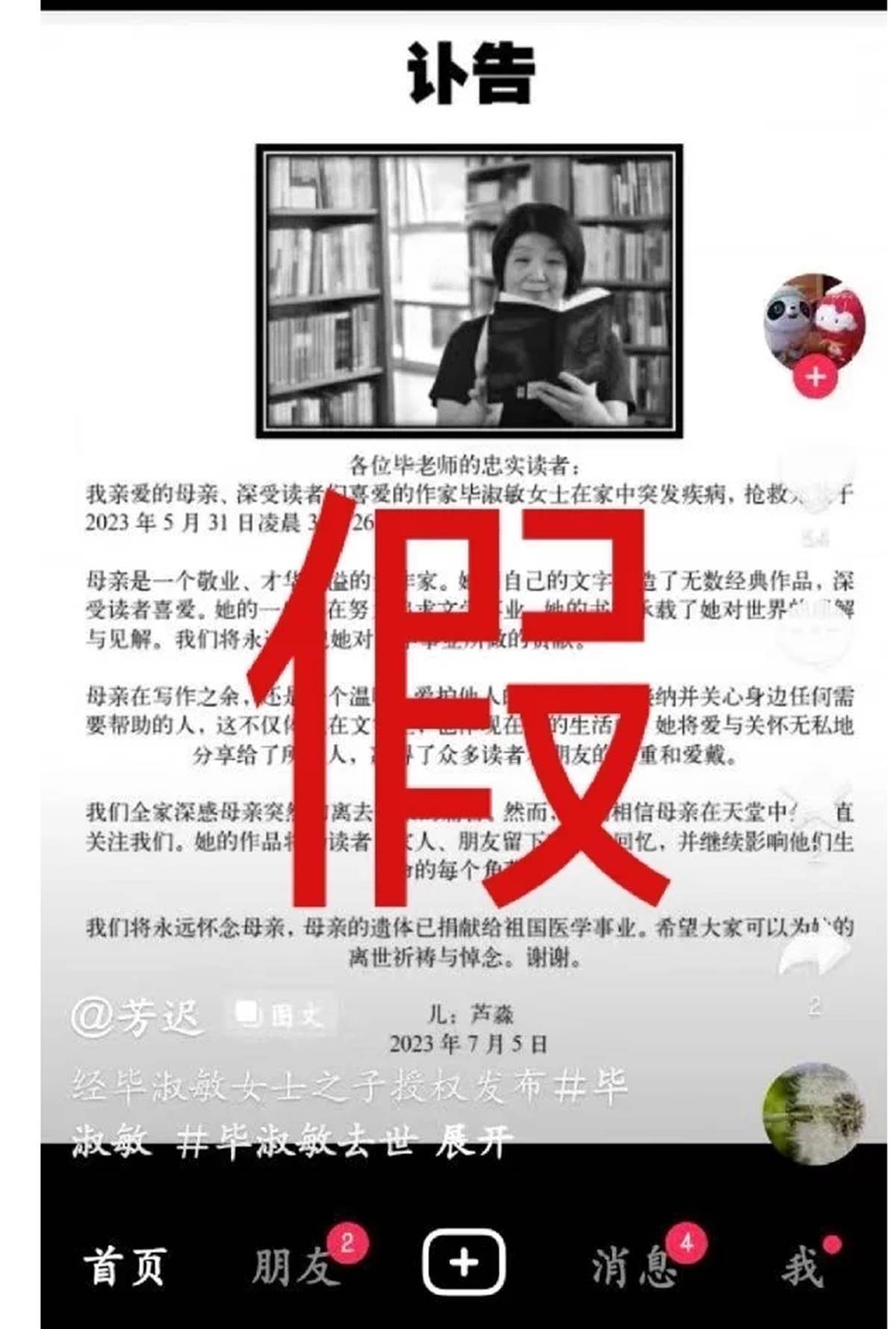This screenshot has width=896, height=1329.
Task: Open the 消息 tab
Action: (x=633, y=1266)
